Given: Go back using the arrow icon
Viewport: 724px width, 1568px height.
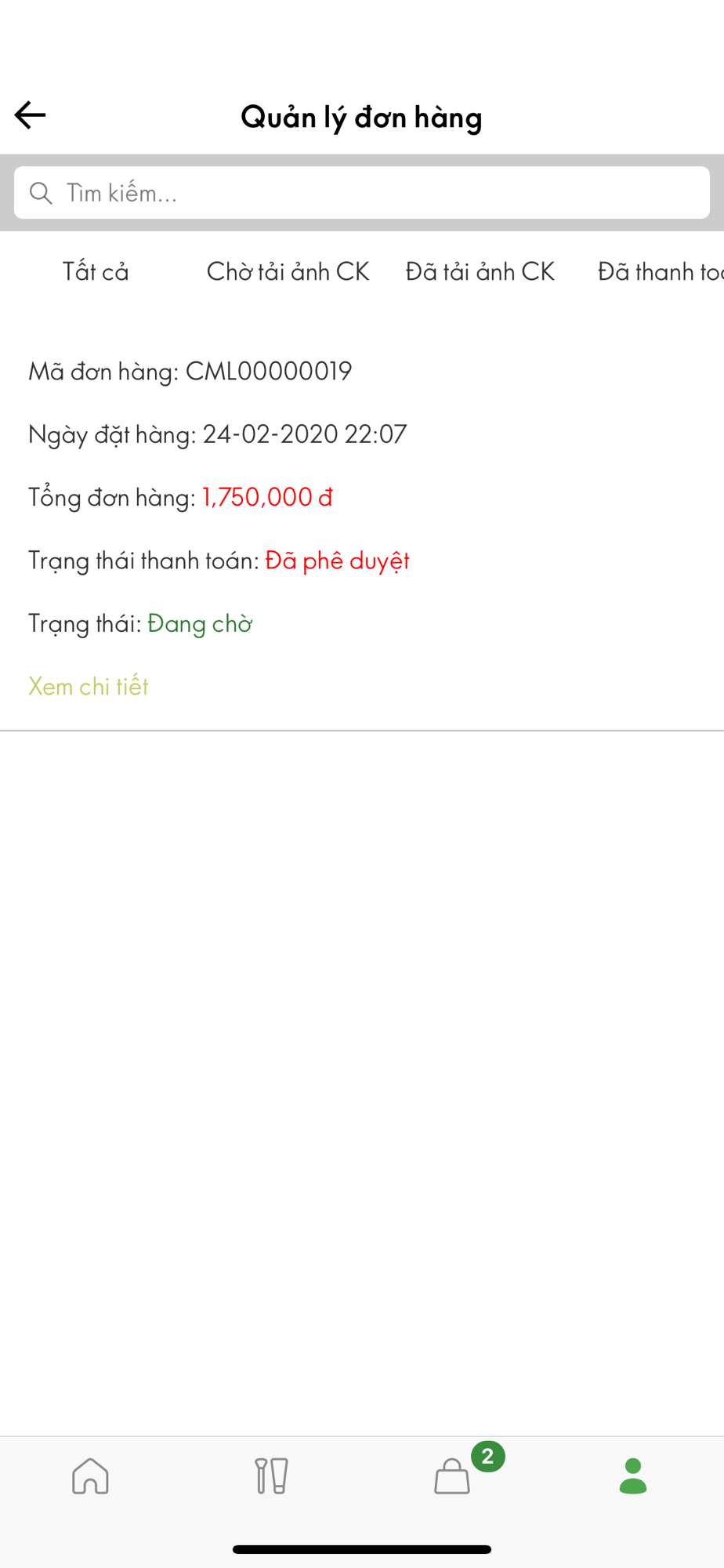Looking at the screenshot, I should click(x=30, y=115).
